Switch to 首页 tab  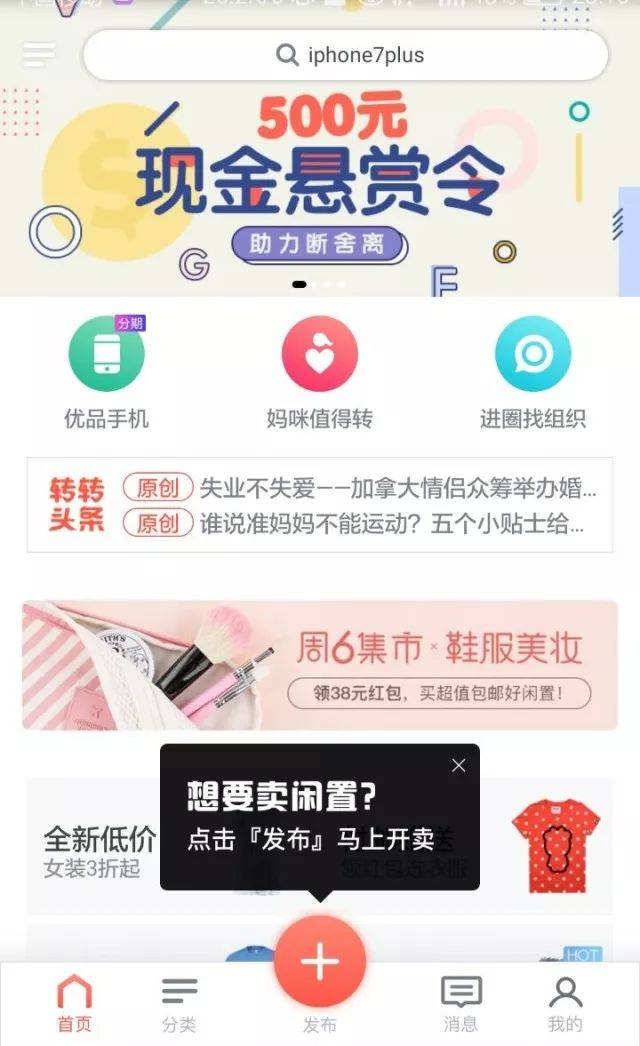click(x=74, y=1003)
